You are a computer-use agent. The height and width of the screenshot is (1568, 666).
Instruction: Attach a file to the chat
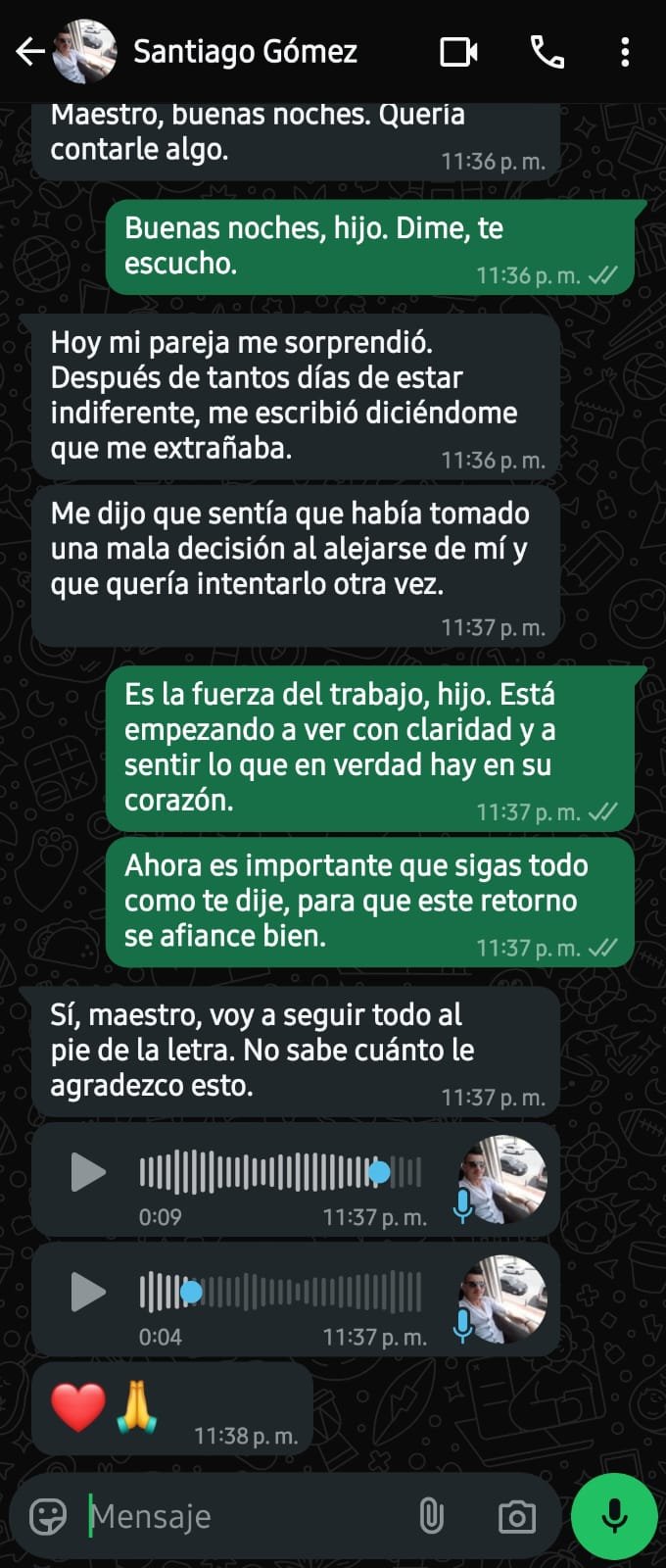[431, 1516]
